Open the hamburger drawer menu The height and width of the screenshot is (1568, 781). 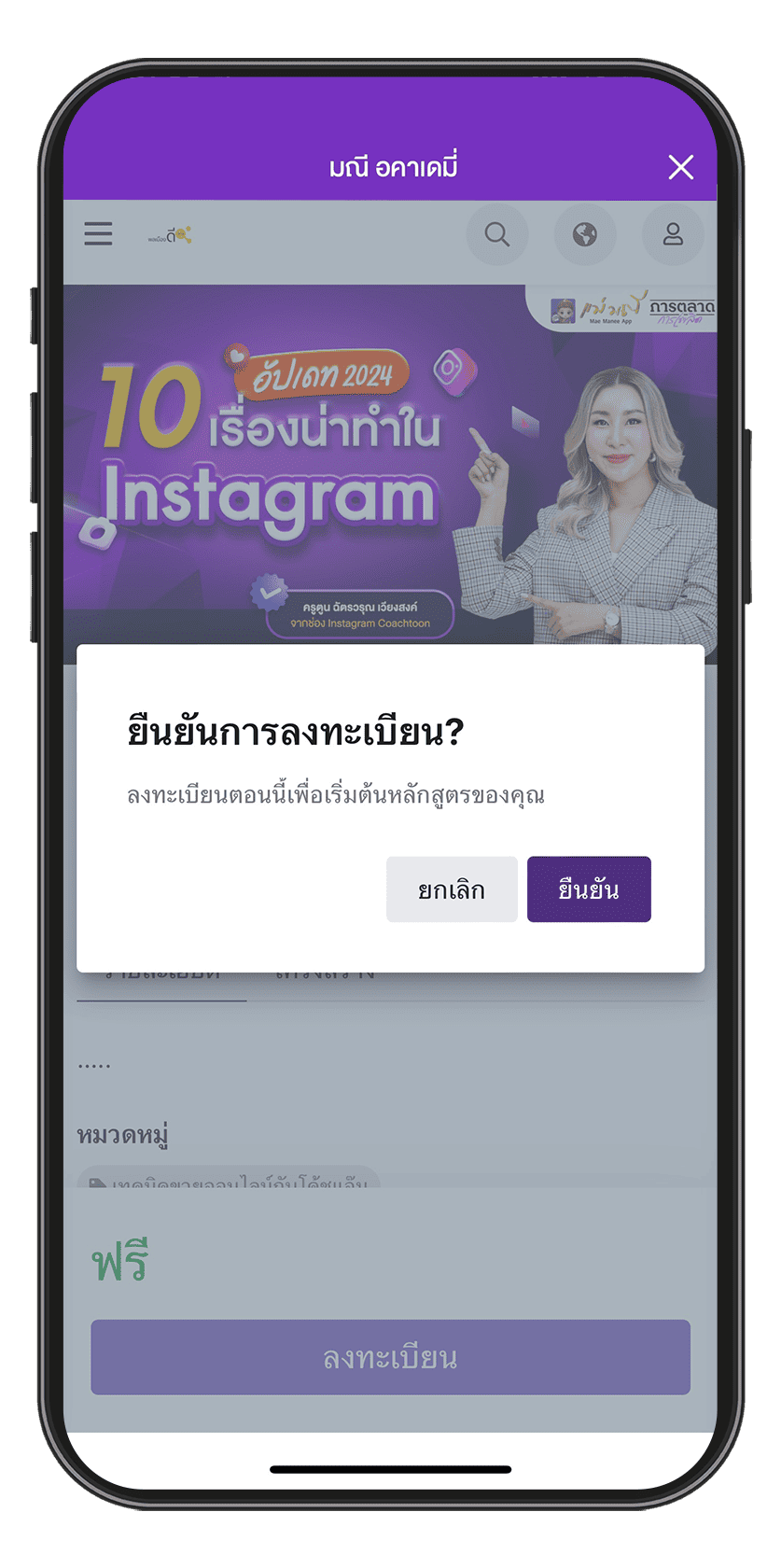click(98, 233)
